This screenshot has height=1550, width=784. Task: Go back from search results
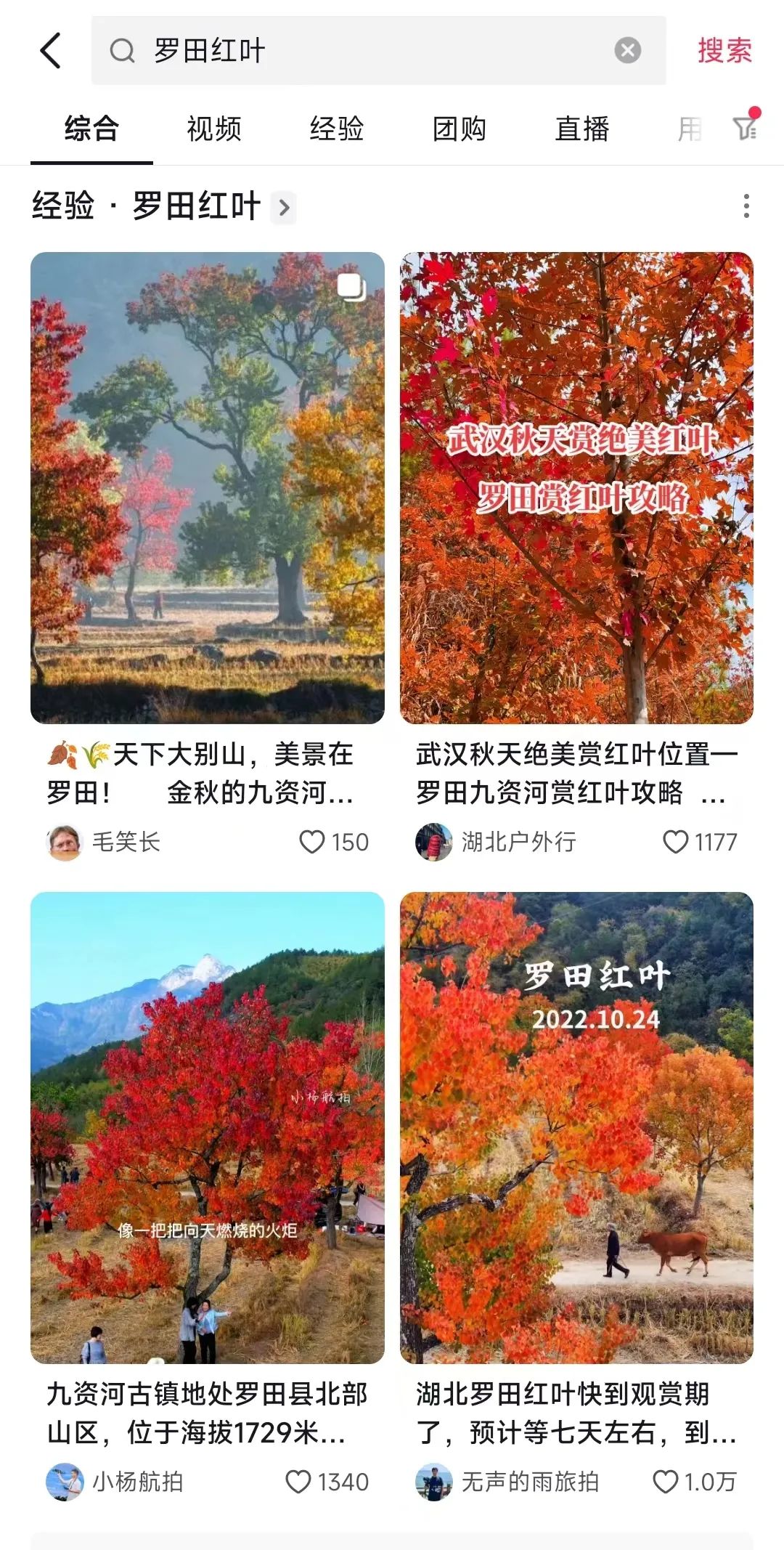51,51
